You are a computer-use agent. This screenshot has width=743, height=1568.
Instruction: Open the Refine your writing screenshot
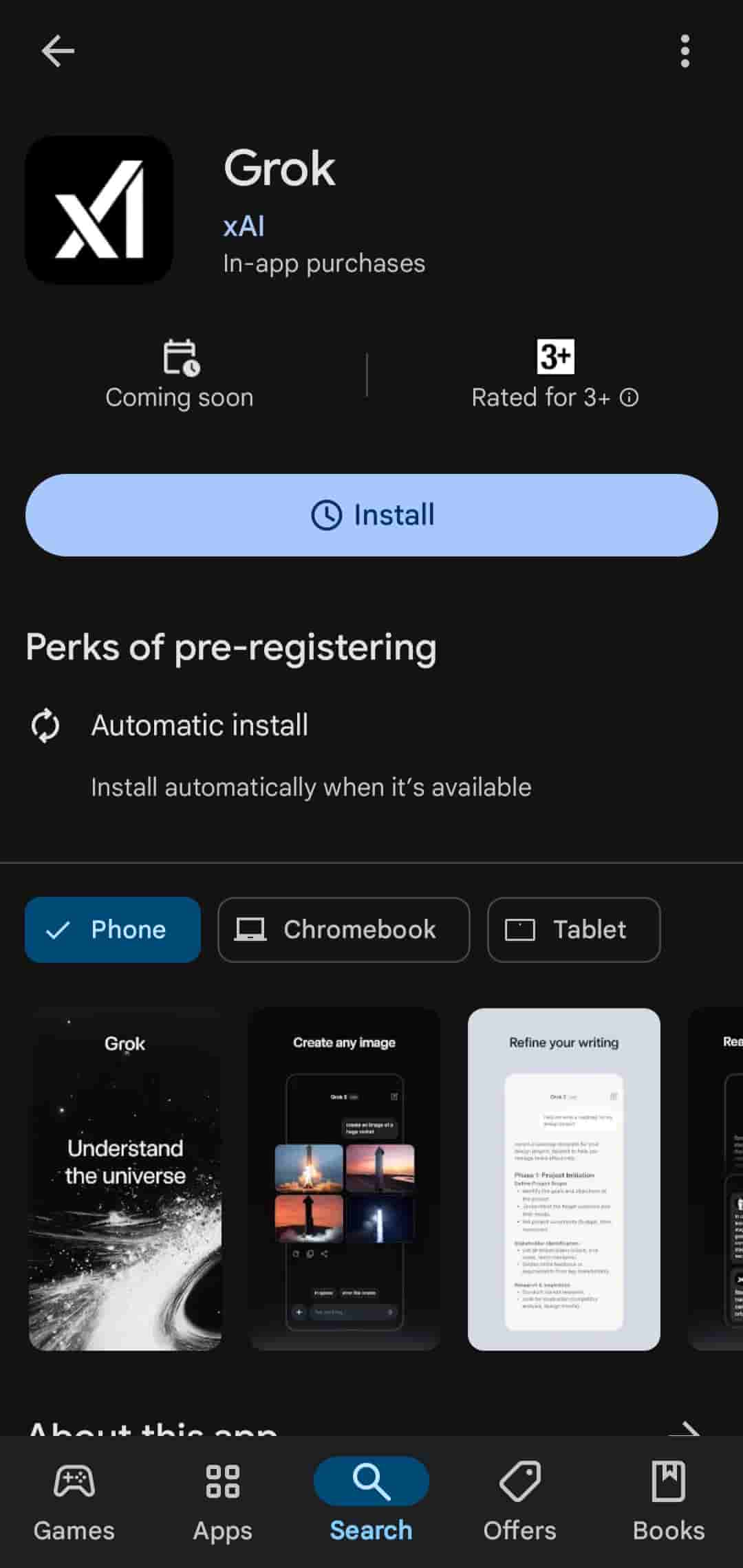[563, 1179]
